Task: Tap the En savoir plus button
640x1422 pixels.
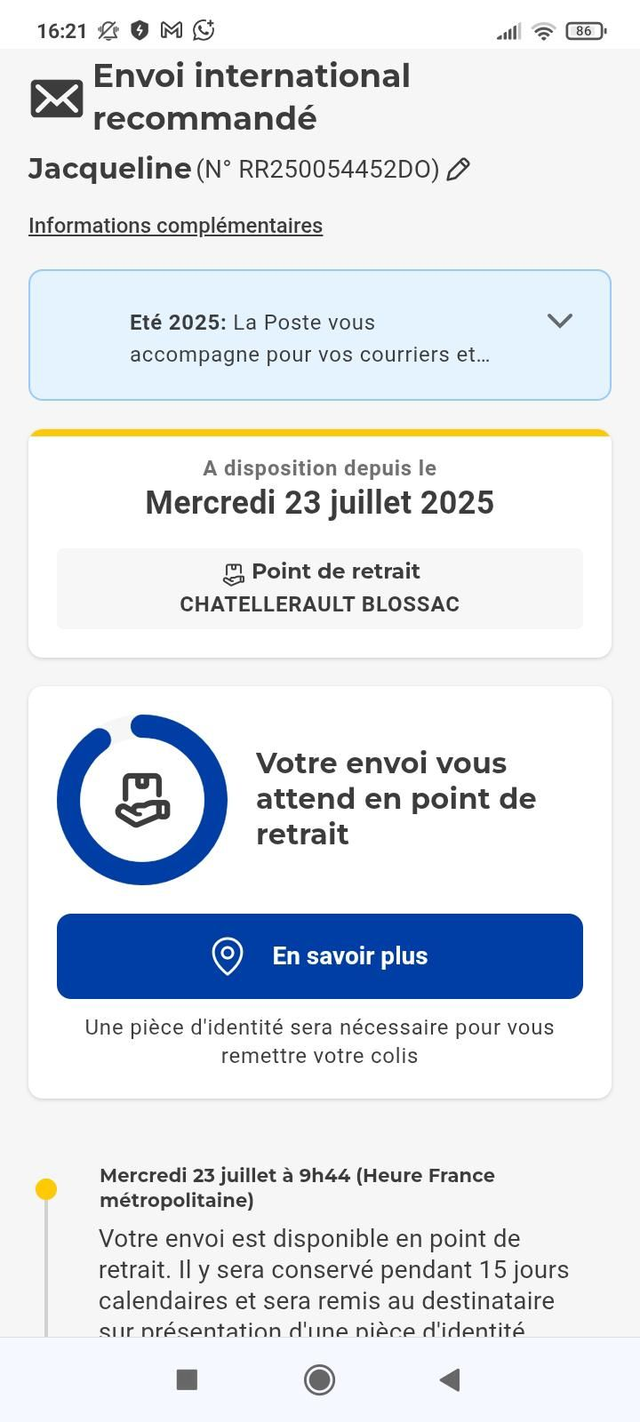Action: click(320, 956)
